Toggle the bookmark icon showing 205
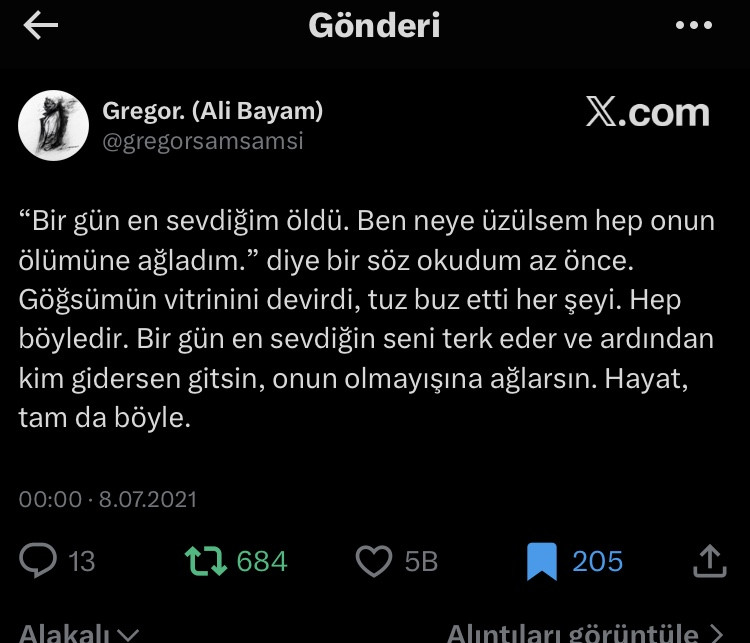The width and height of the screenshot is (750, 643). (541, 561)
